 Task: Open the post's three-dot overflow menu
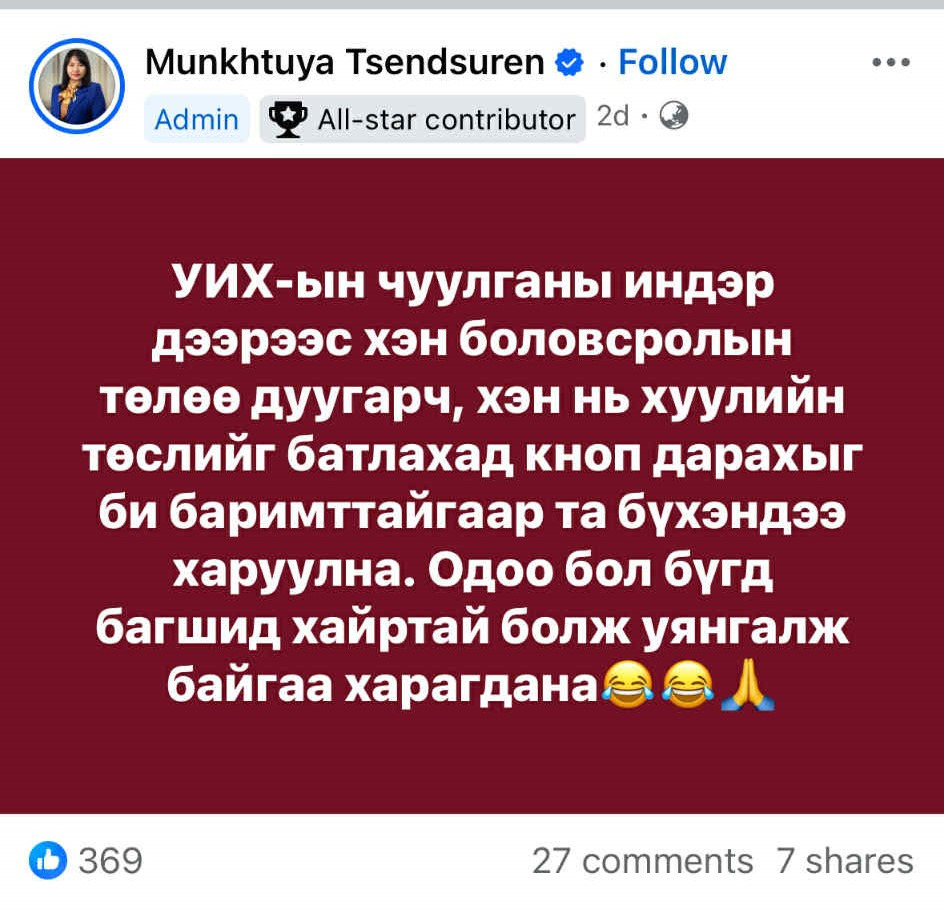click(890, 62)
